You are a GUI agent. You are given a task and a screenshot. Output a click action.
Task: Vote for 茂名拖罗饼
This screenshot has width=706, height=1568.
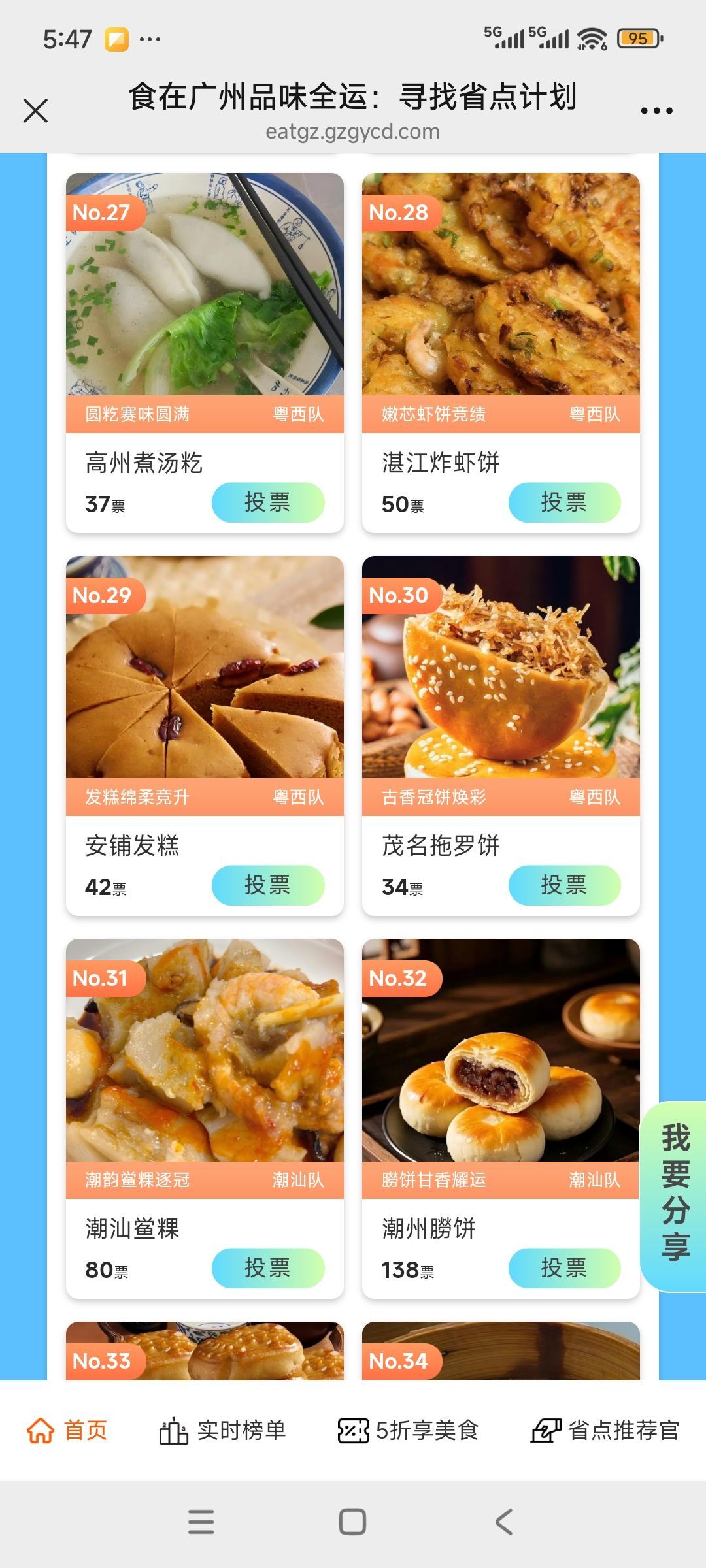[x=564, y=885]
